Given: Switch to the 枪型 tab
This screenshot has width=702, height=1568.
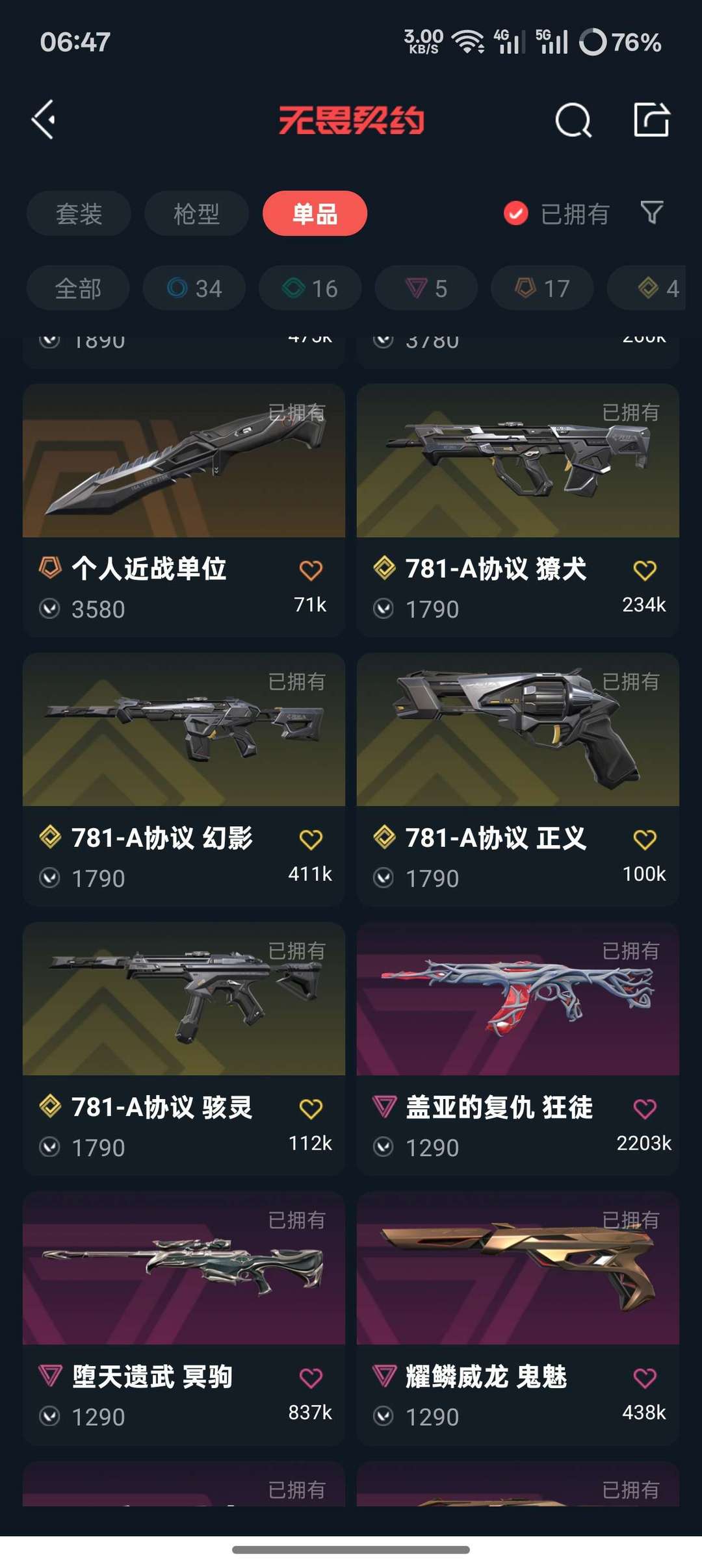Looking at the screenshot, I should (x=196, y=213).
